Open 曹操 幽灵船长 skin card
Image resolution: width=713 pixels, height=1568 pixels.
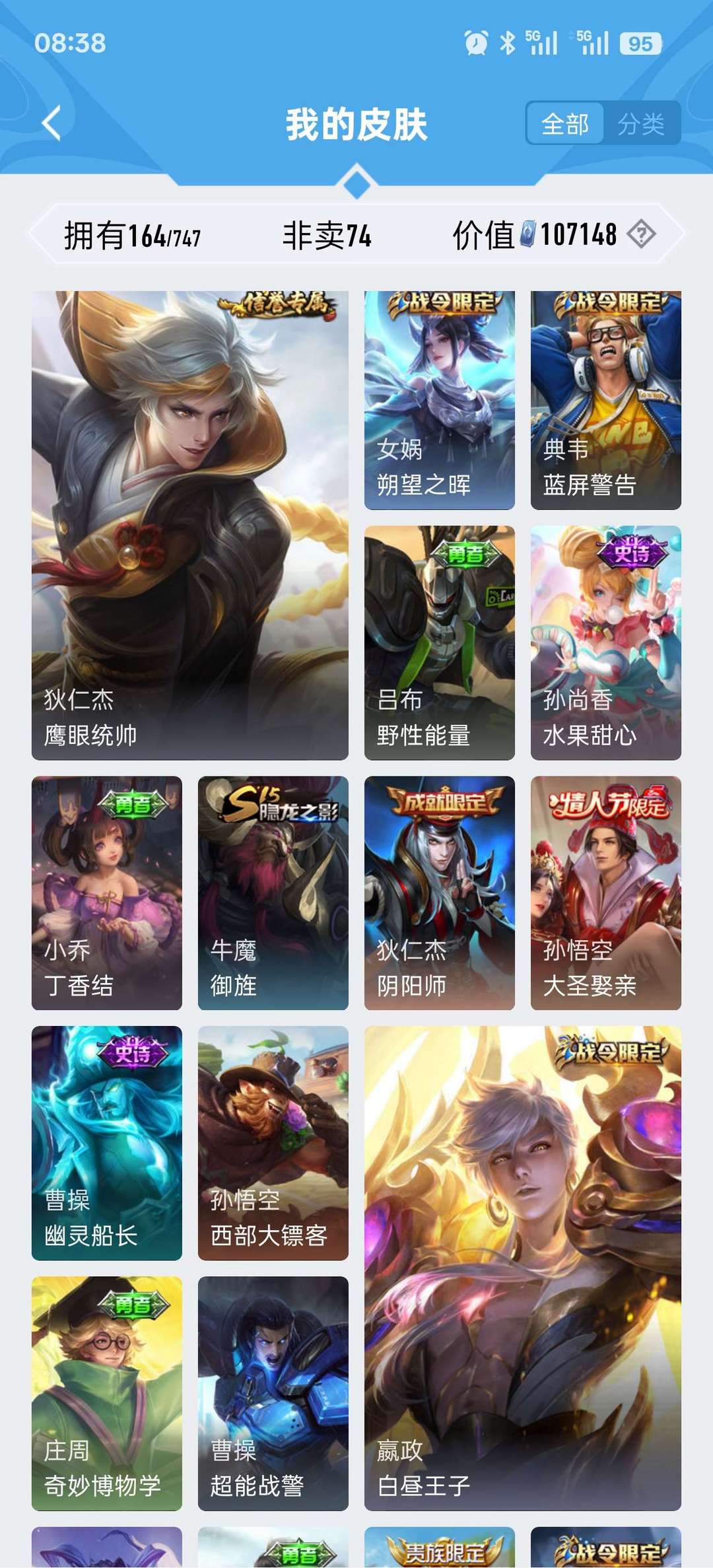tap(107, 1143)
